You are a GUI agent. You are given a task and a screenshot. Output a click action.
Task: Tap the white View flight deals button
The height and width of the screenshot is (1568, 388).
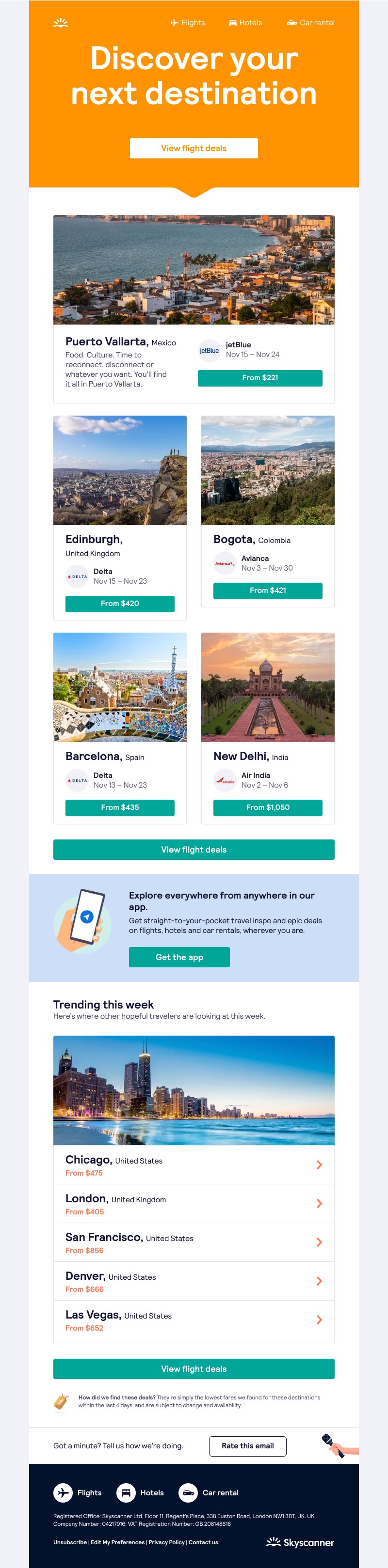coord(194,148)
